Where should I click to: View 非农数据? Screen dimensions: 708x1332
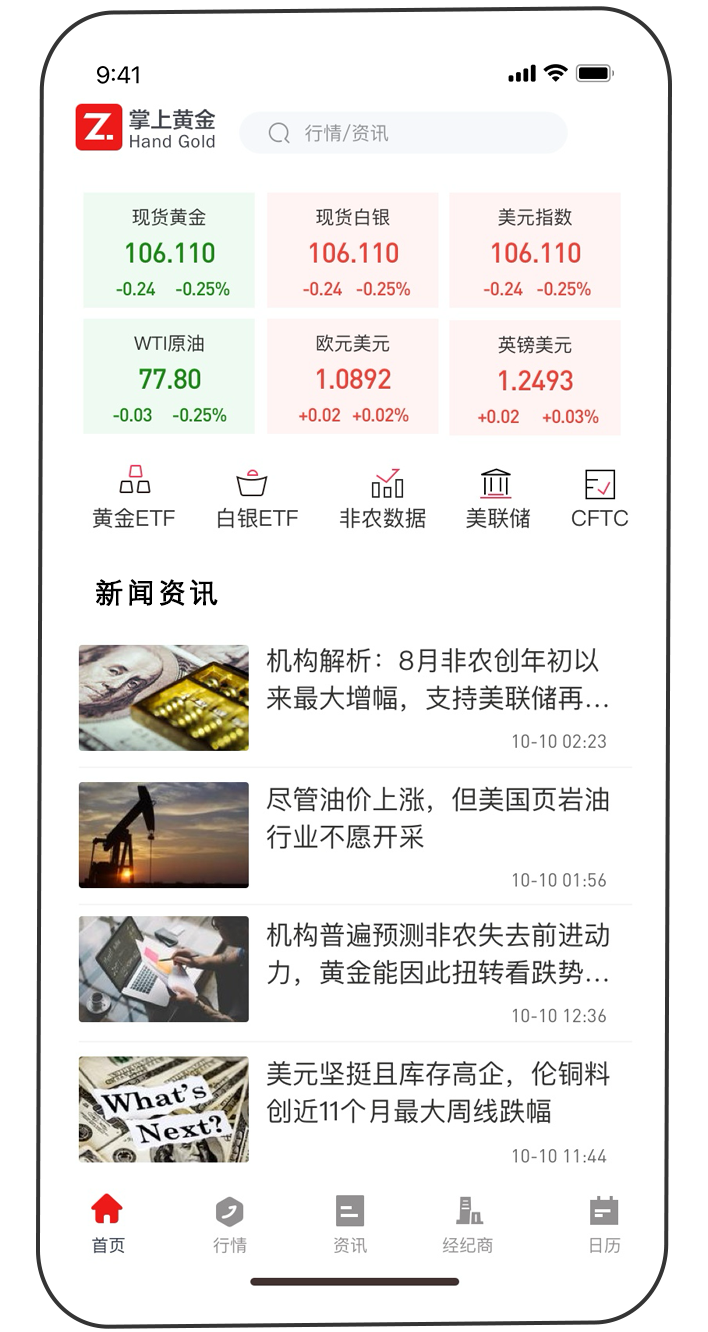pyautogui.click(x=383, y=497)
